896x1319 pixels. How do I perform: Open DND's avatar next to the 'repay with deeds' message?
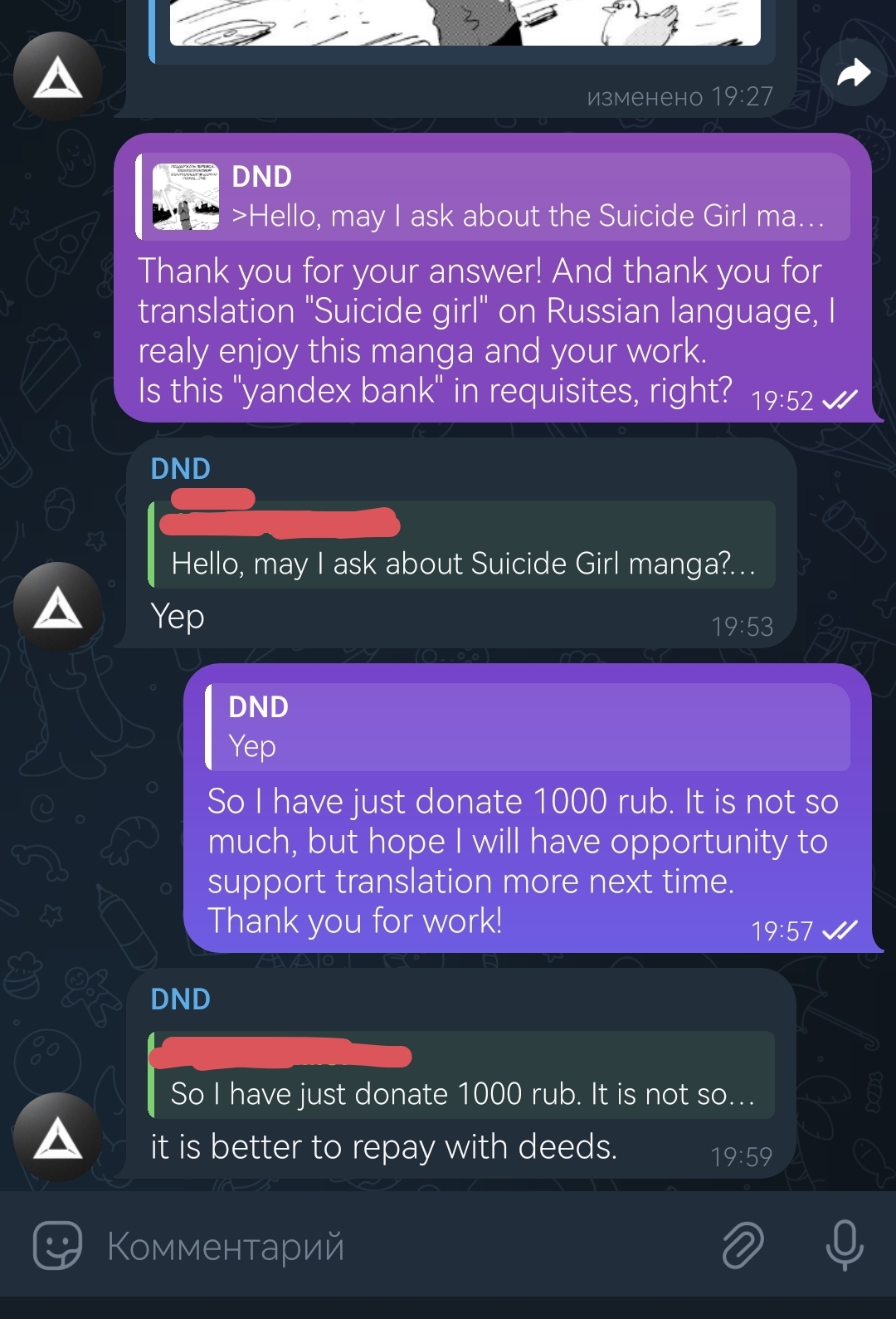point(57,1137)
